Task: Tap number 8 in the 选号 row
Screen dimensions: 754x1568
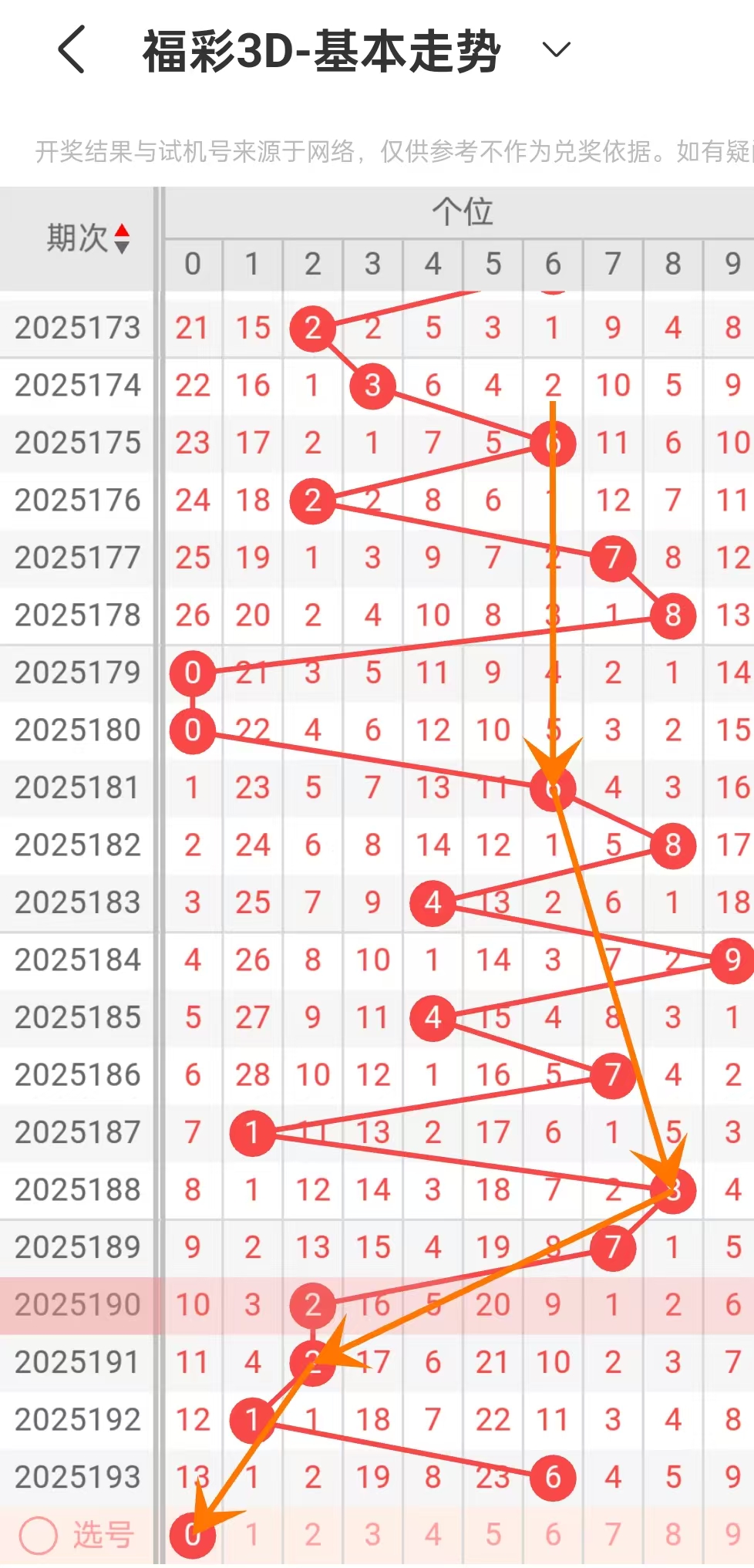Action: [673, 1535]
